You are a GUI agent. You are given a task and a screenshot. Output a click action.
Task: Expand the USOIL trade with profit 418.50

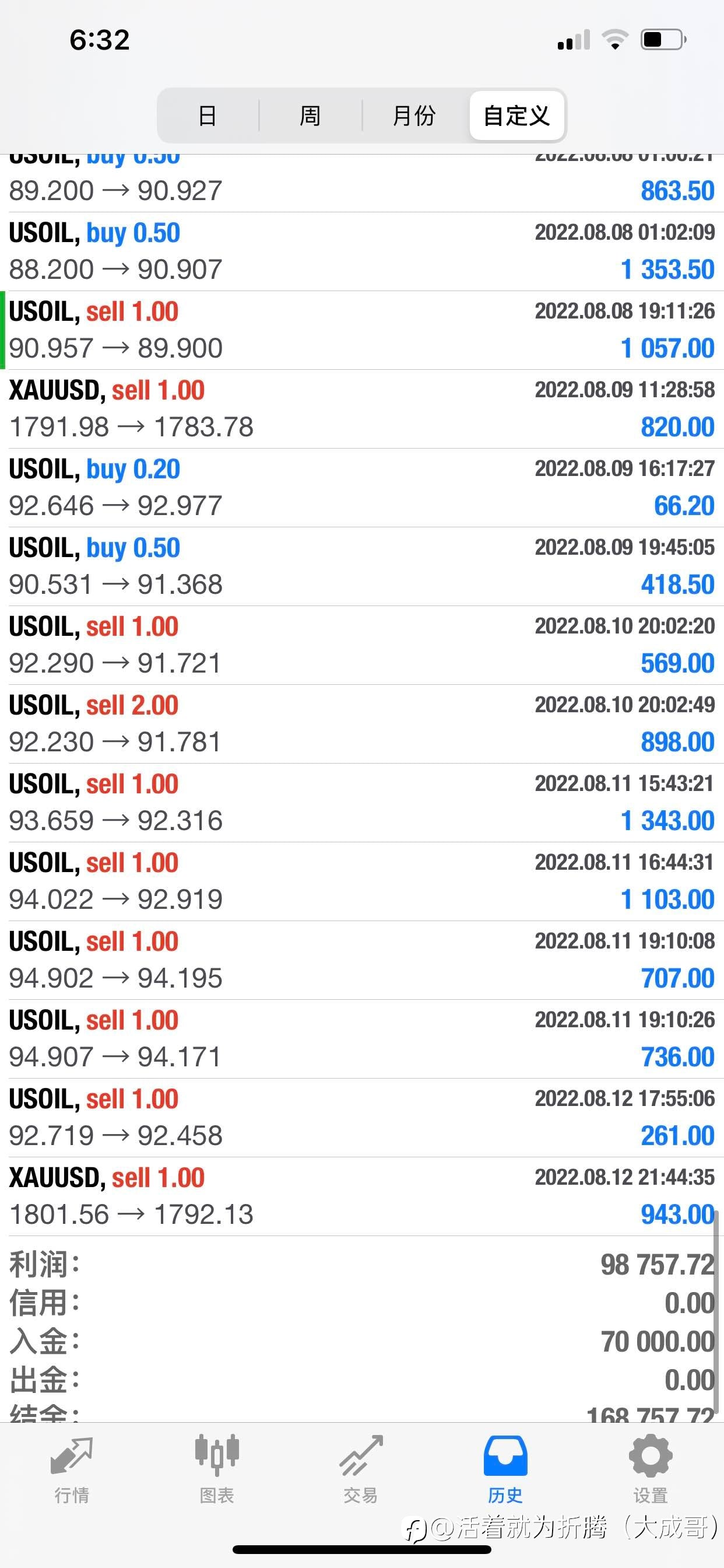[362, 566]
